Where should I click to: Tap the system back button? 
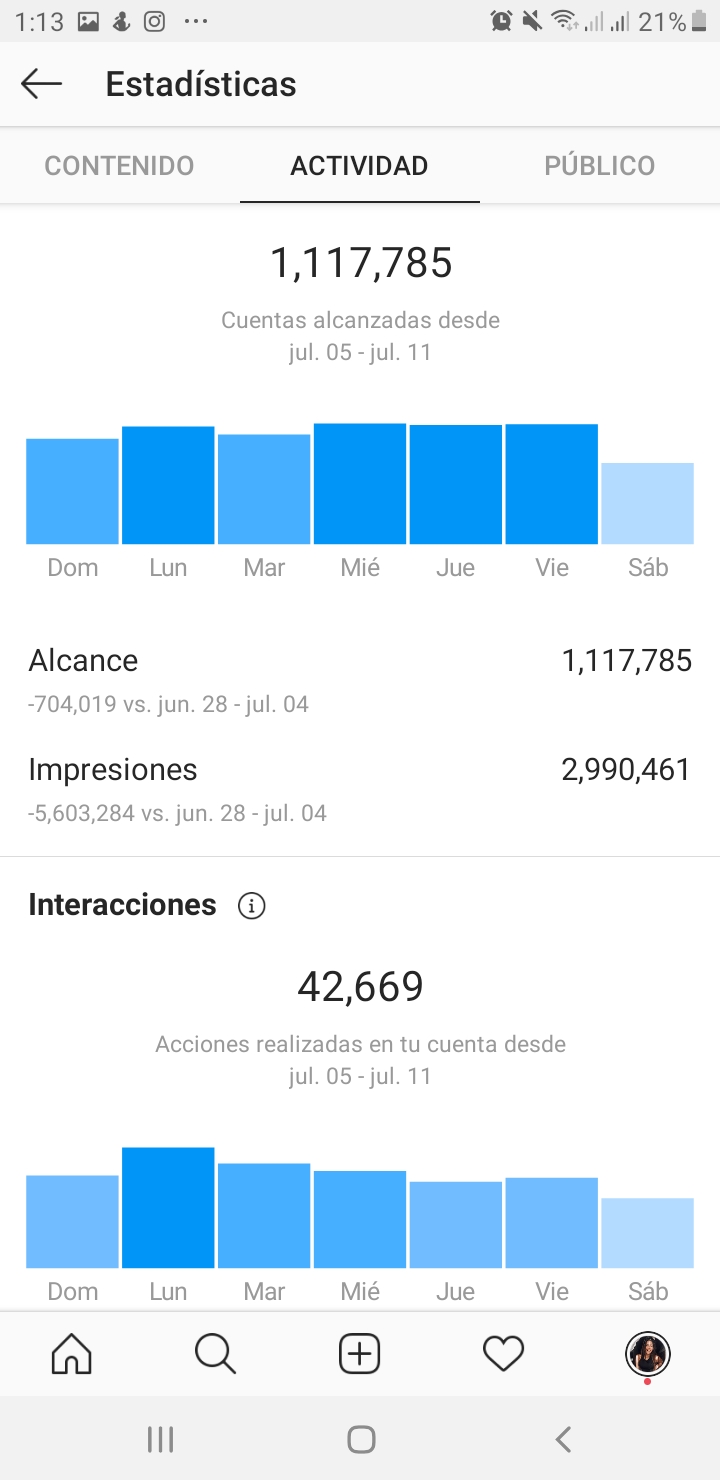563,1439
